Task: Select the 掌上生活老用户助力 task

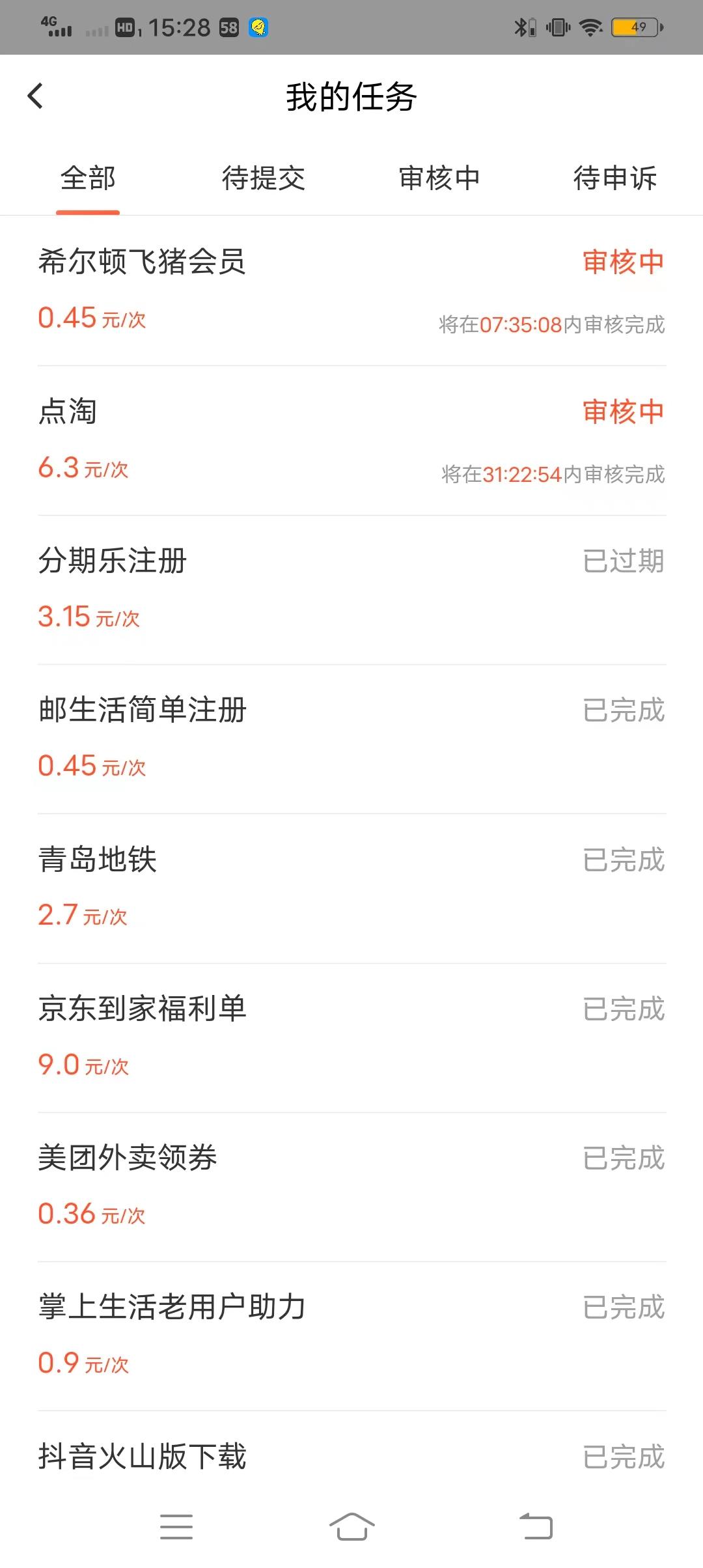Action: coord(351,1335)
